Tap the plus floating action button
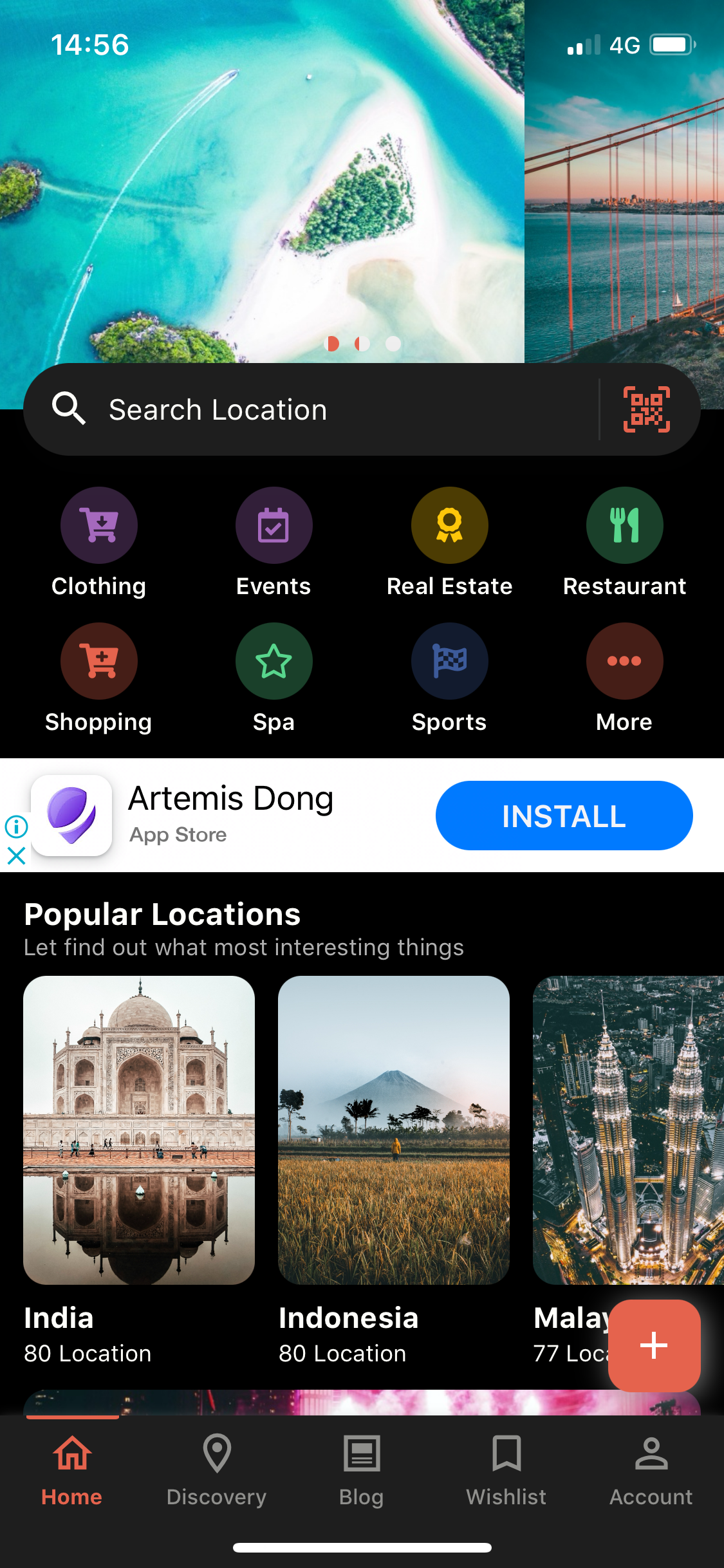Screen dimensions: 724x1568 tap(654, 1345)
